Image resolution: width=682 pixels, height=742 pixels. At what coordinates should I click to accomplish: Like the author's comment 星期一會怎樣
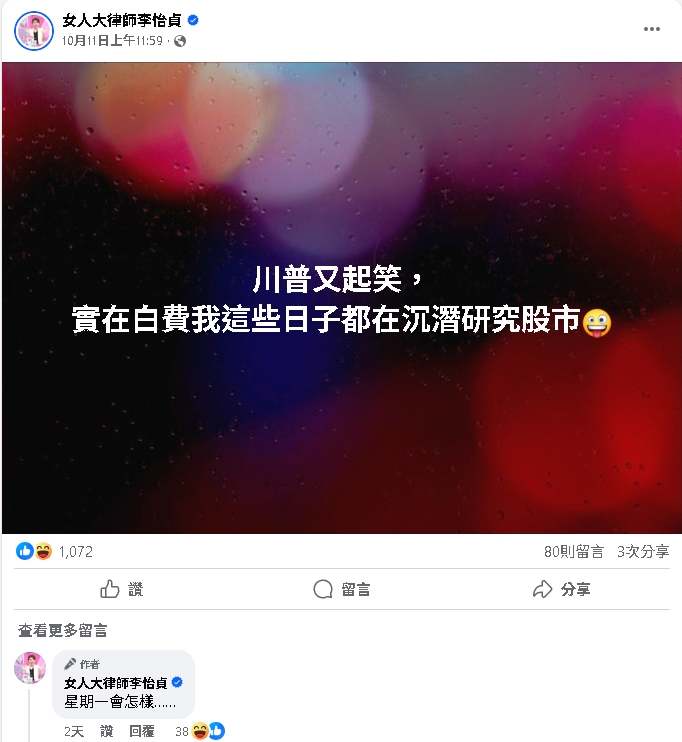point(107,731)
